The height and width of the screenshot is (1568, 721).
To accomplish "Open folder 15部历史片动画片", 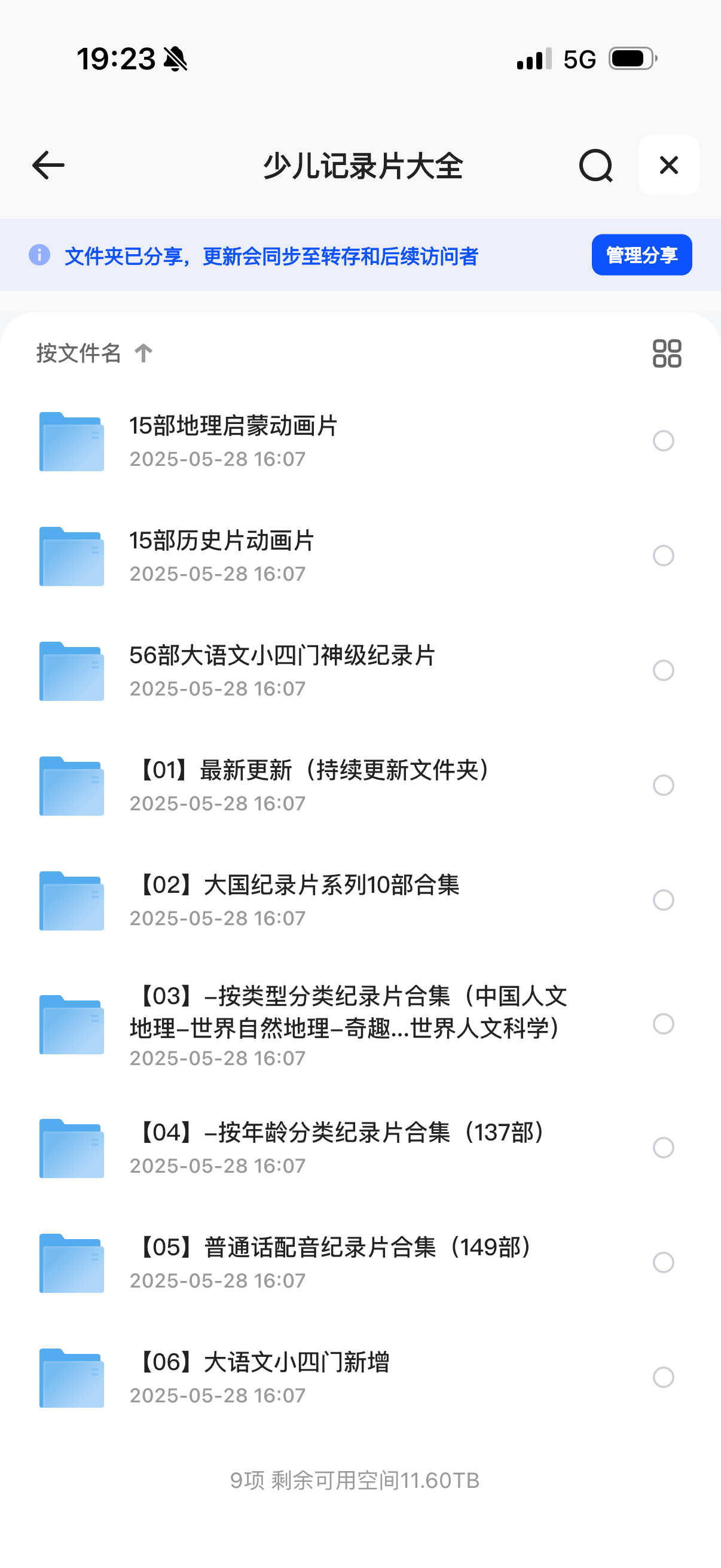I will [x=222, y=556].
